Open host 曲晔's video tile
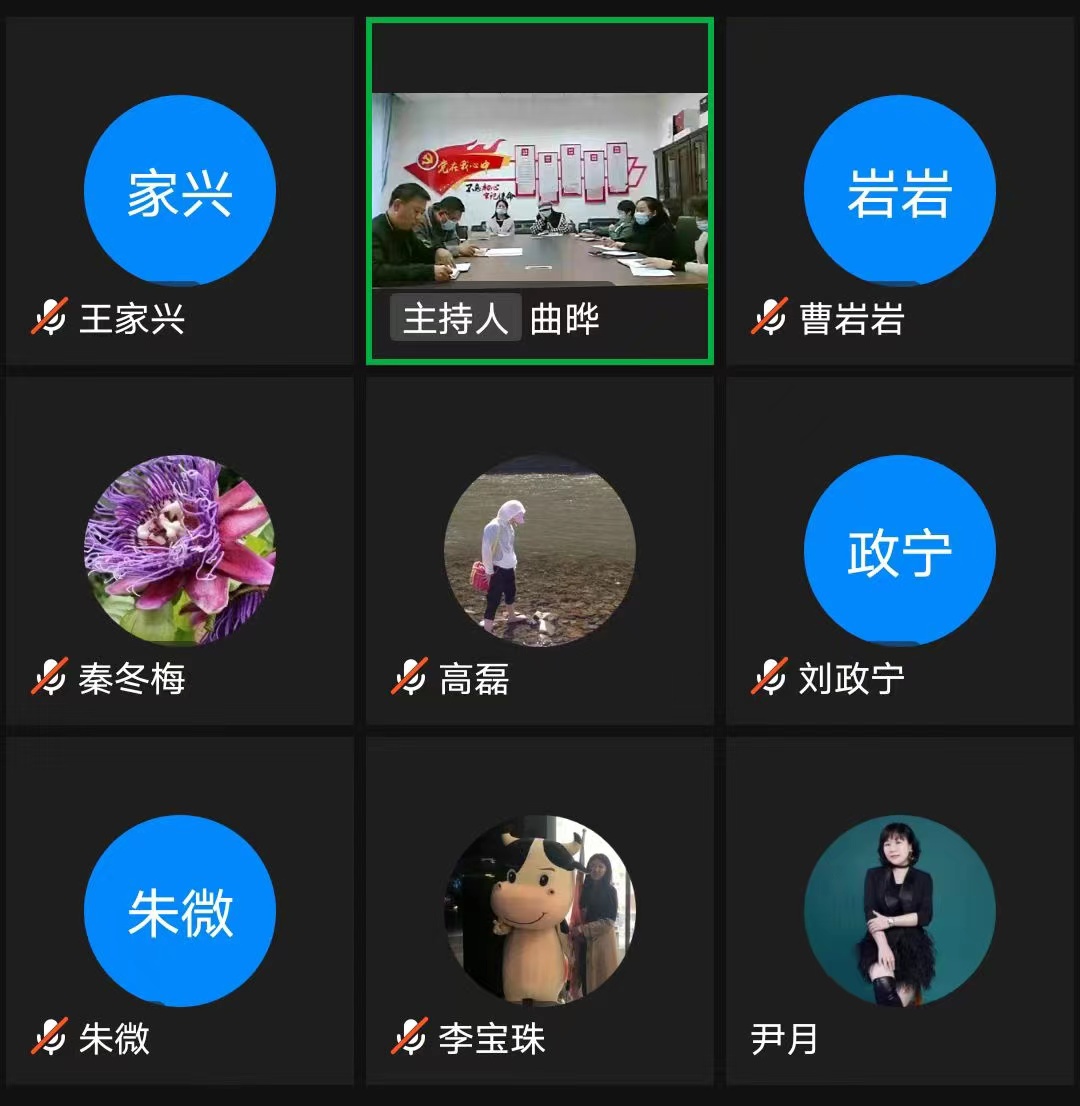1080x1106 pixels. tap(540, 190)
